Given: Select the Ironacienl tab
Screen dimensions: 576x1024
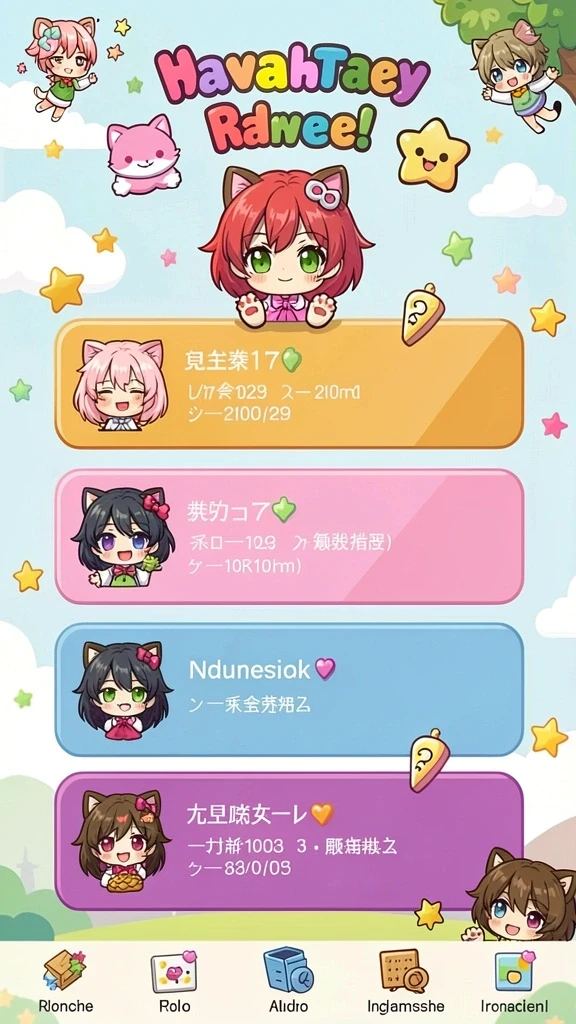Looking at the screenshot, I should point(514,978).
